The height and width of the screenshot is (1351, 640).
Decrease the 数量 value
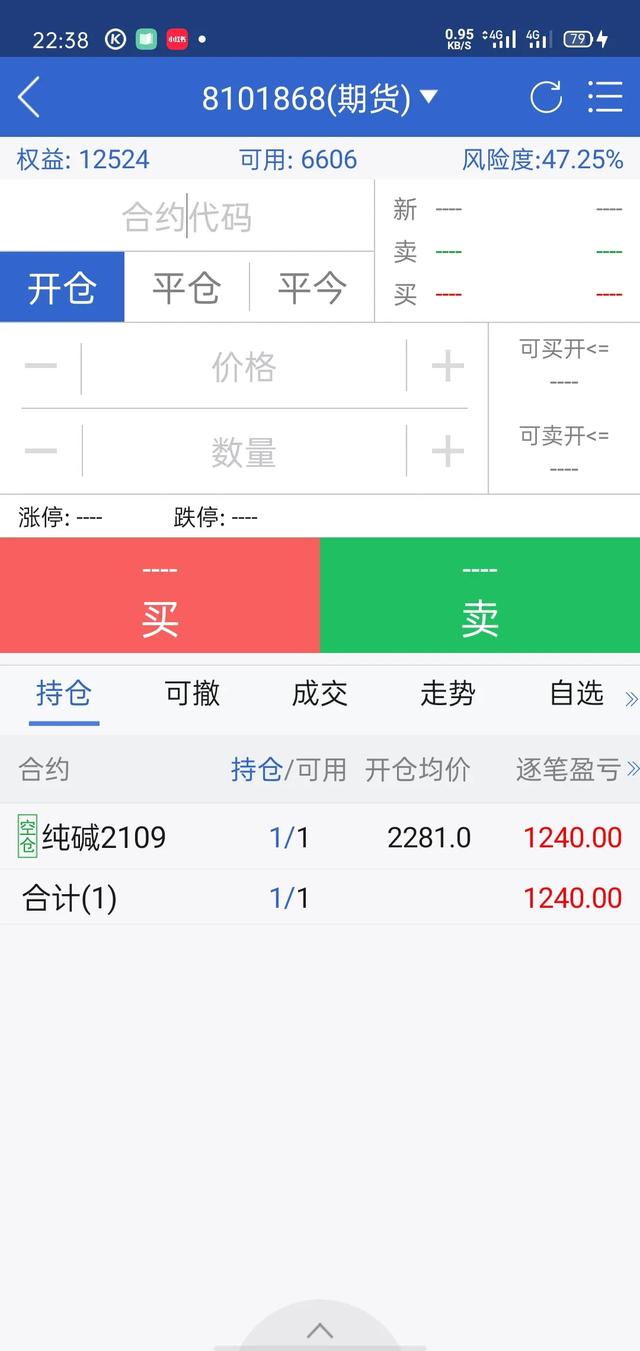click(x=41, y=452)
